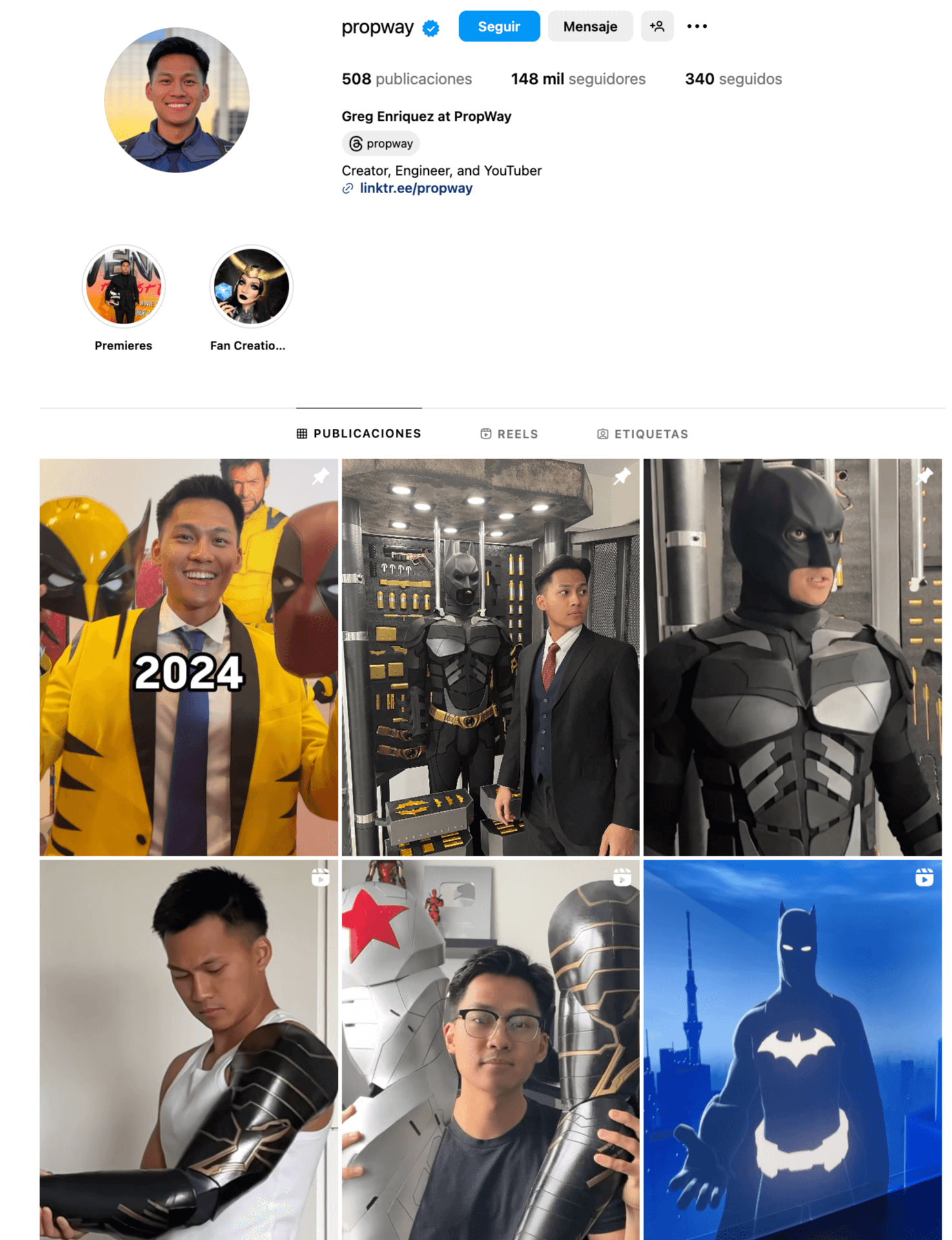Select the Publicaciones tab

click(x=359, y=433)
